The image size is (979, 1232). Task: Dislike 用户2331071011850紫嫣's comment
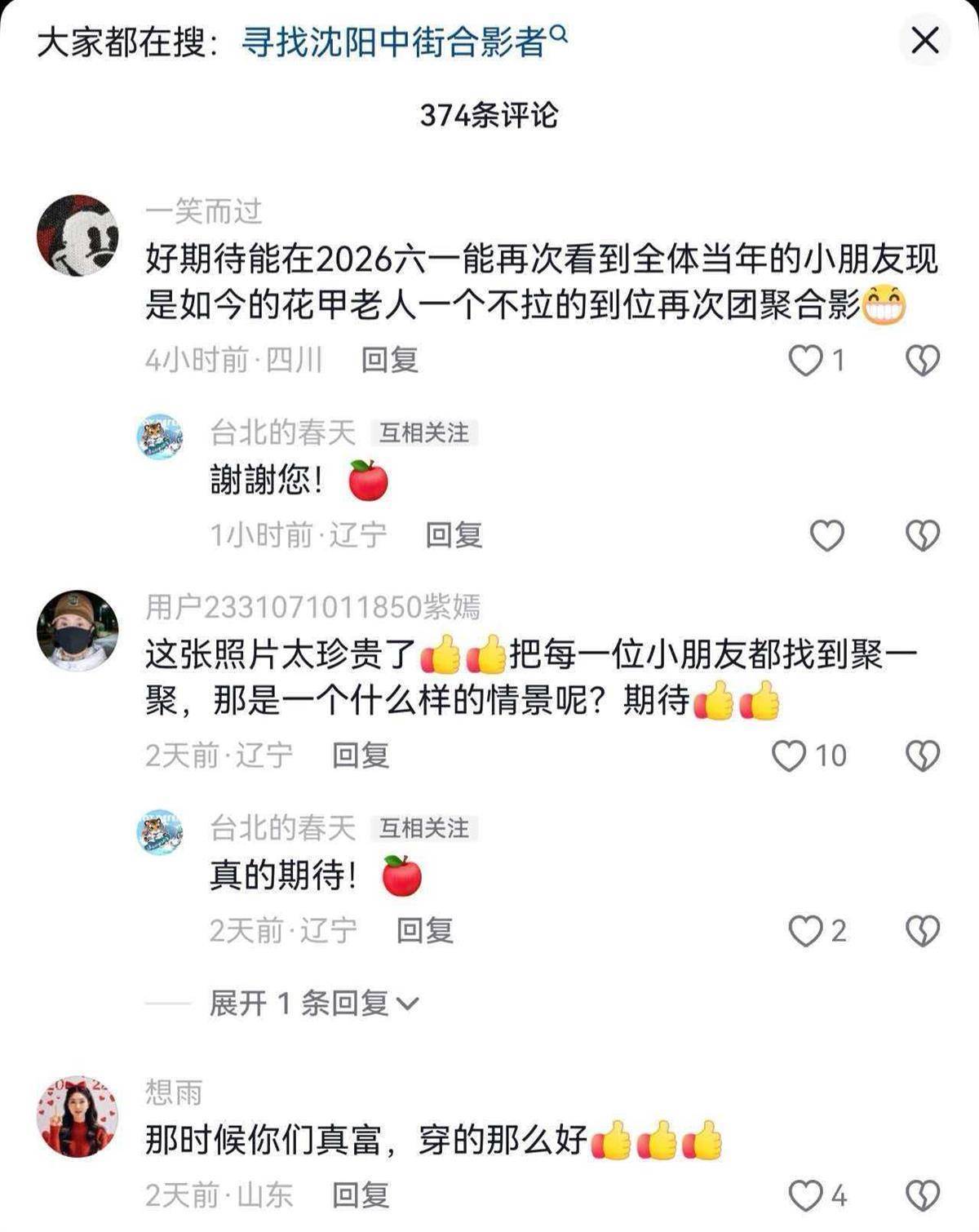coord(923,756)
